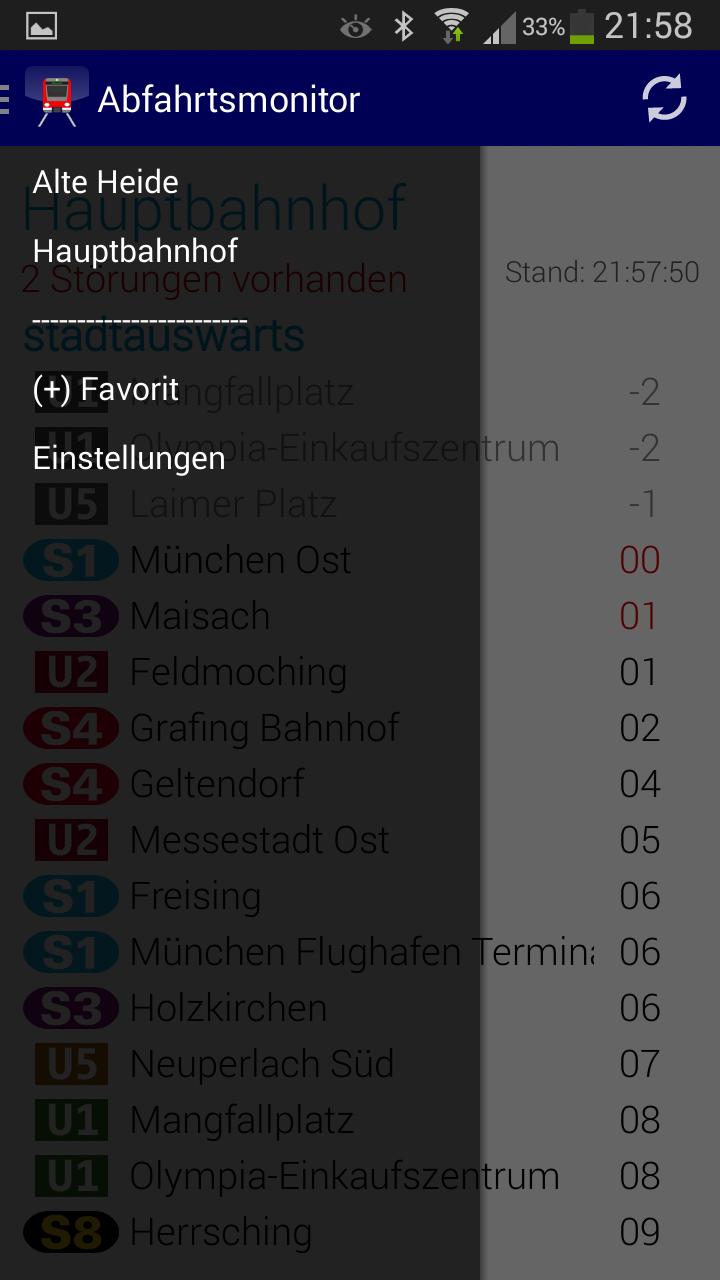Select Alte Heide from the drawer

click(105, 181)
